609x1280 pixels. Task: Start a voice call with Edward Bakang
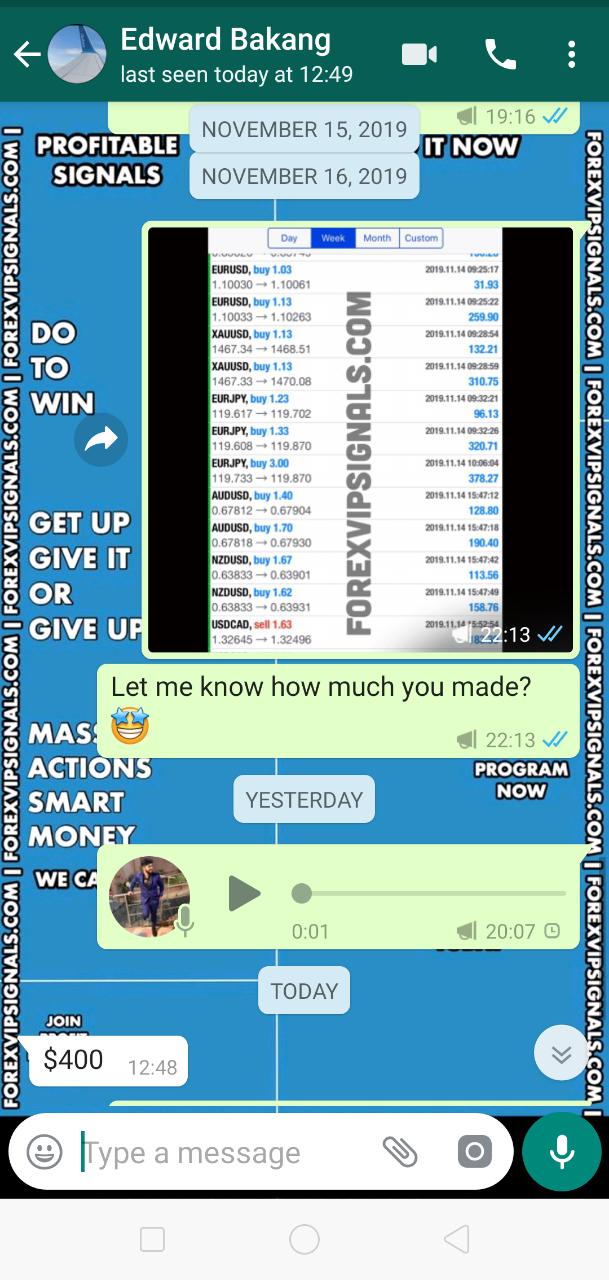coord(500,54)
